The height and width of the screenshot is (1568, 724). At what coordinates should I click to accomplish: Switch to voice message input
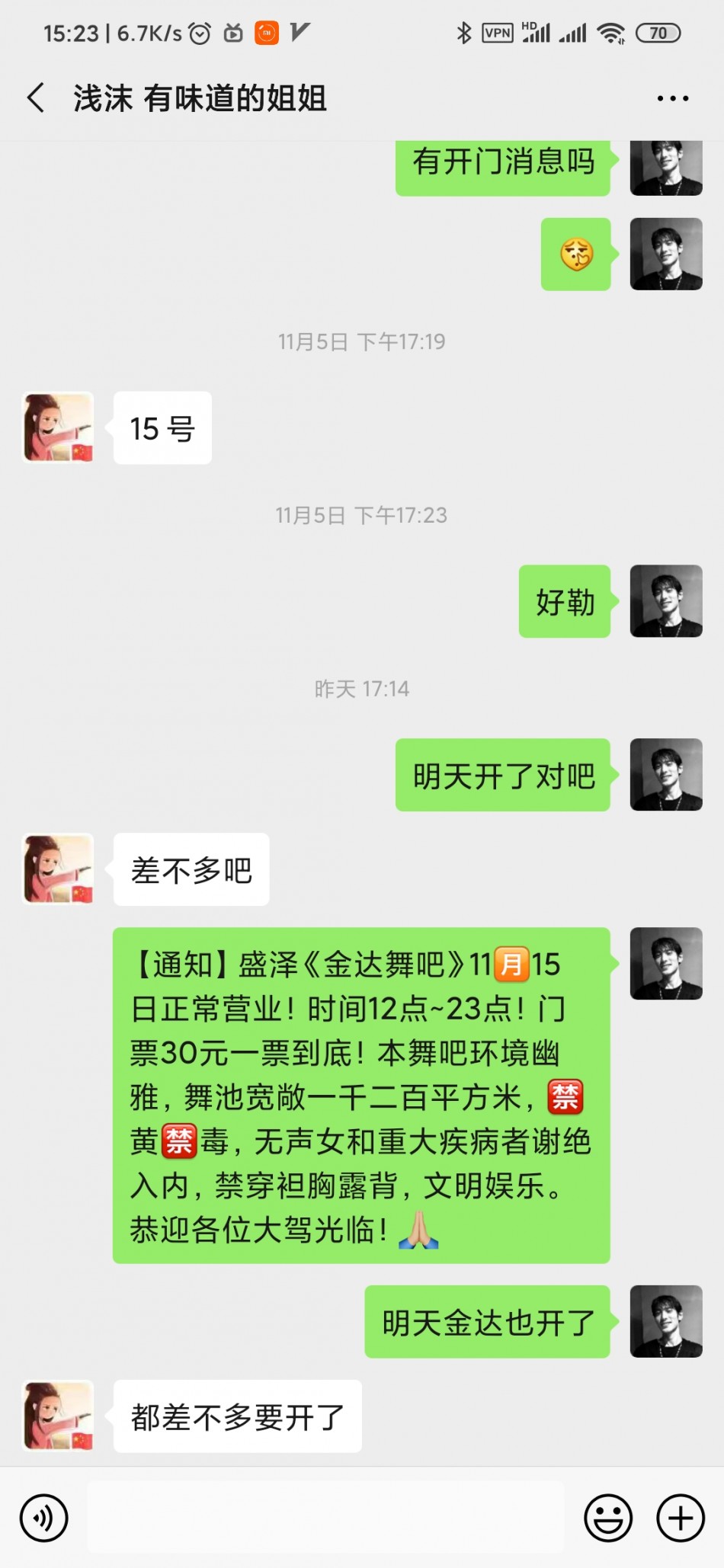tap(44, 1518)
